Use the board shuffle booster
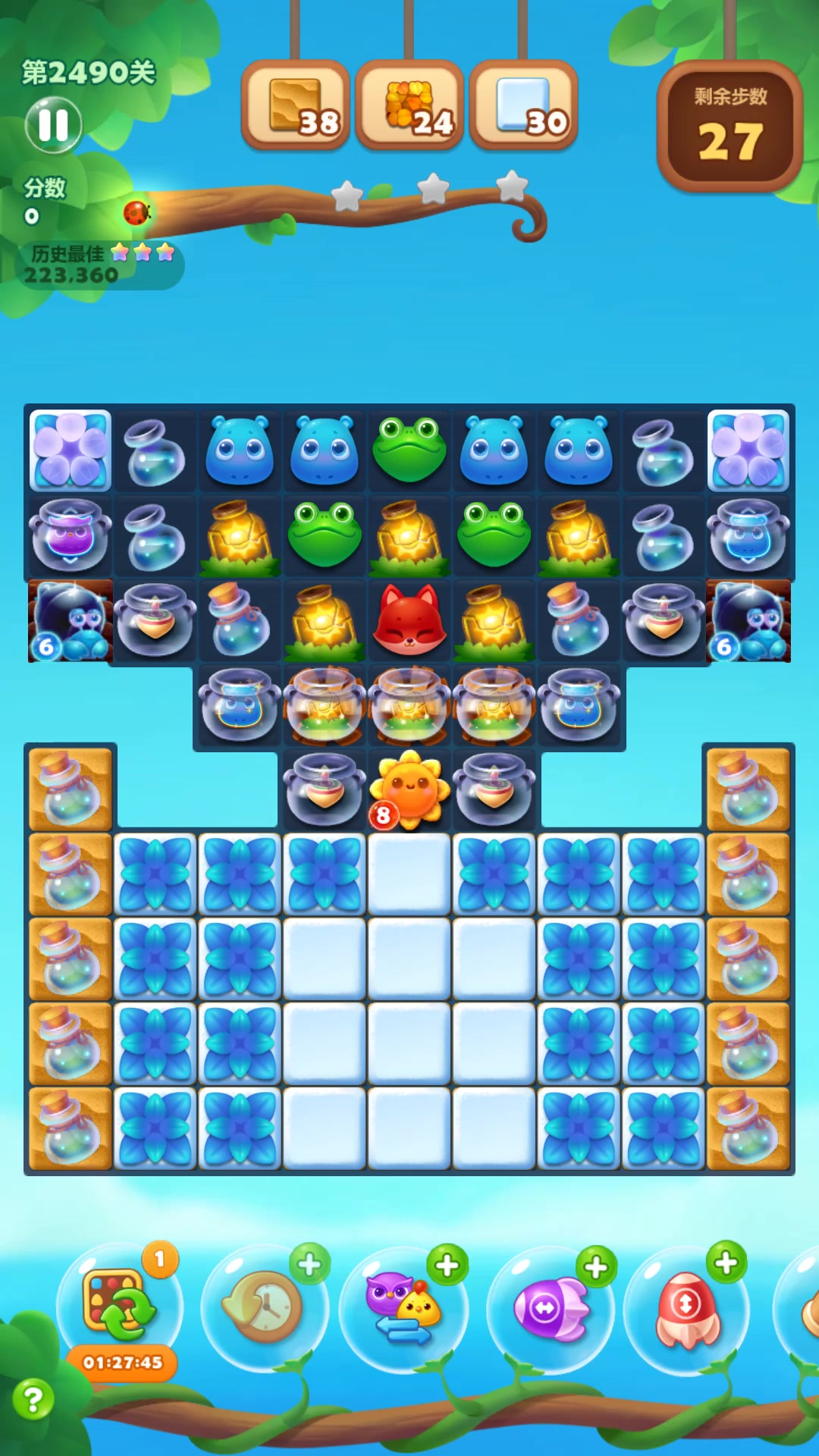The height and width of the screenshot is (1456, 819). 120,1306
